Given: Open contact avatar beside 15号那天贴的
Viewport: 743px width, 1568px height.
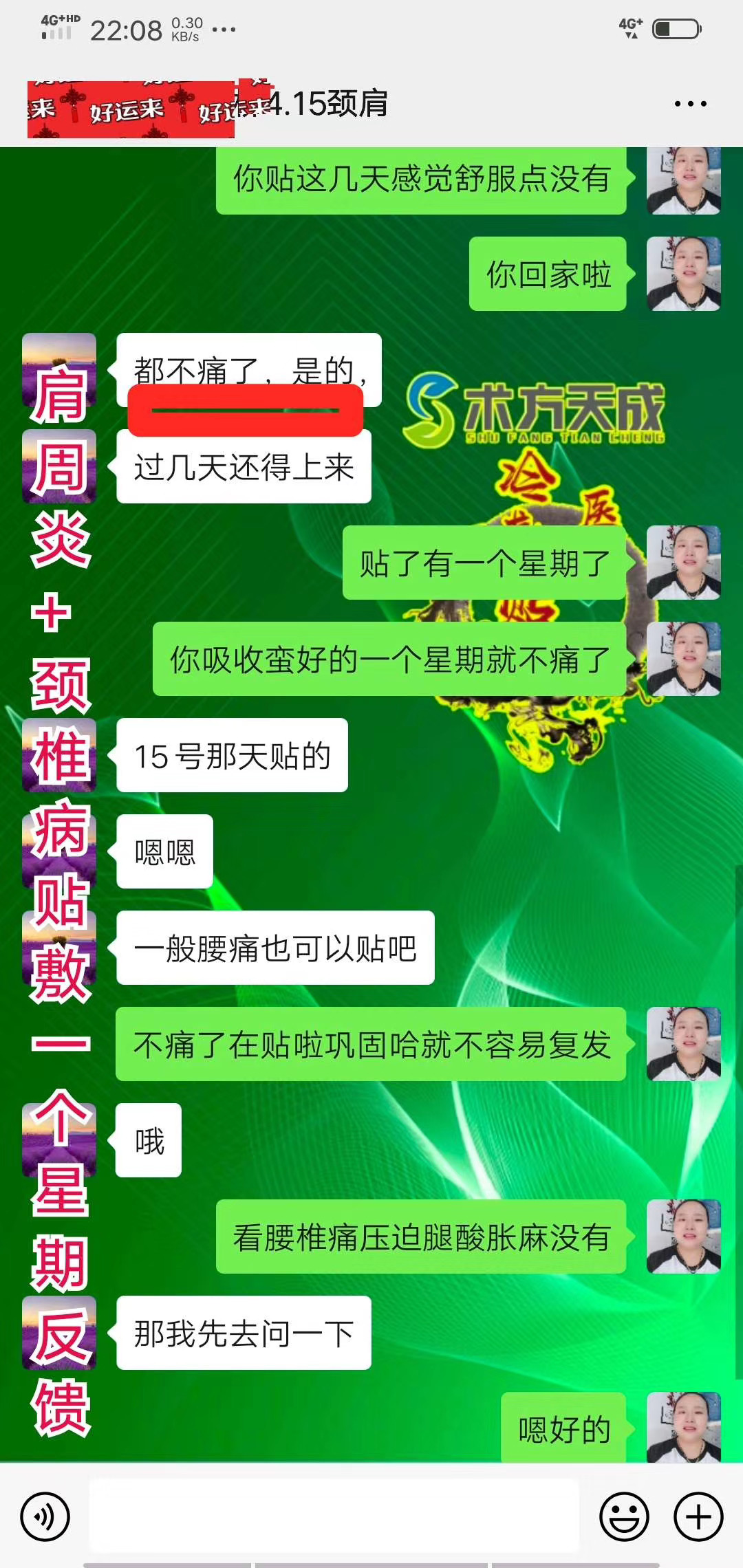Looking at the screenshot, I should coord(59,755).
